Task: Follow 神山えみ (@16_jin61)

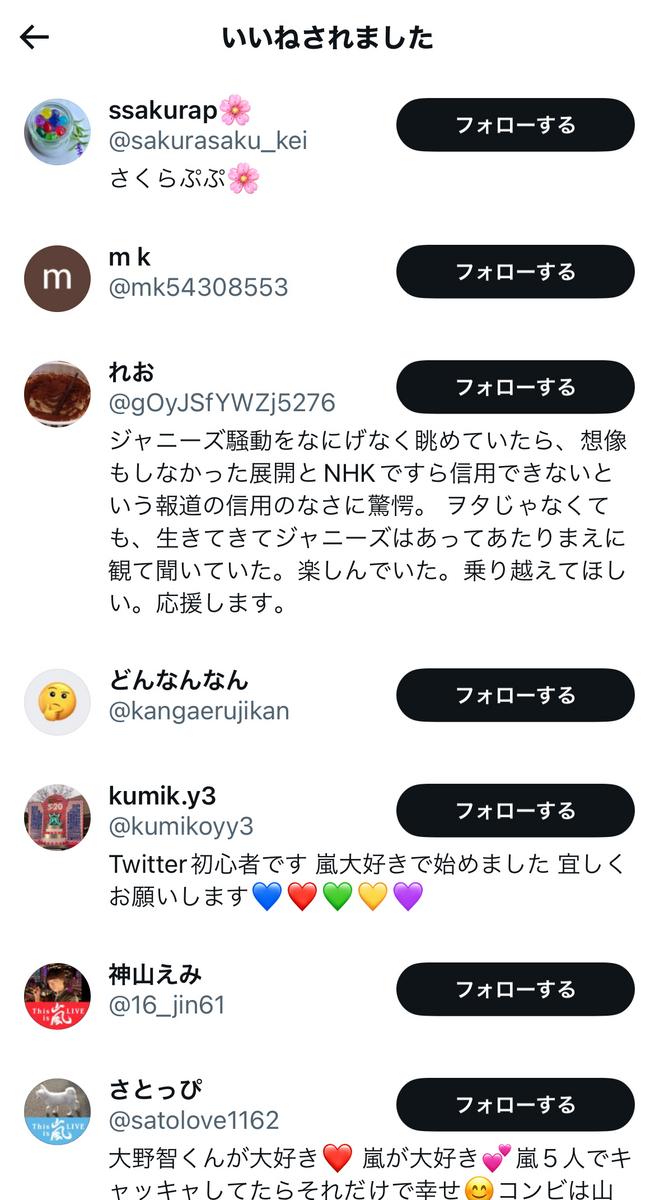Action: pos(515,989)
